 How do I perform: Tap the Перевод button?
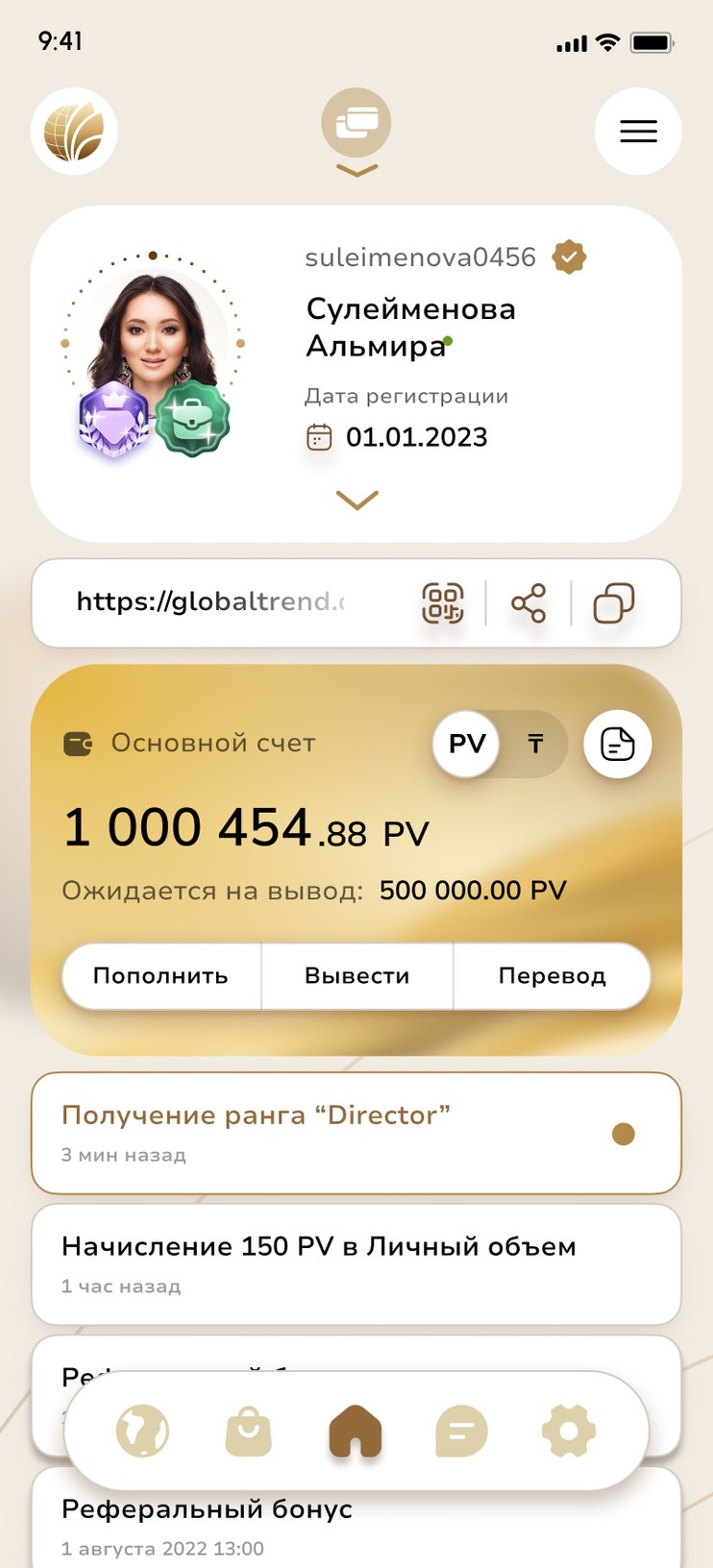tap(552, 976)
